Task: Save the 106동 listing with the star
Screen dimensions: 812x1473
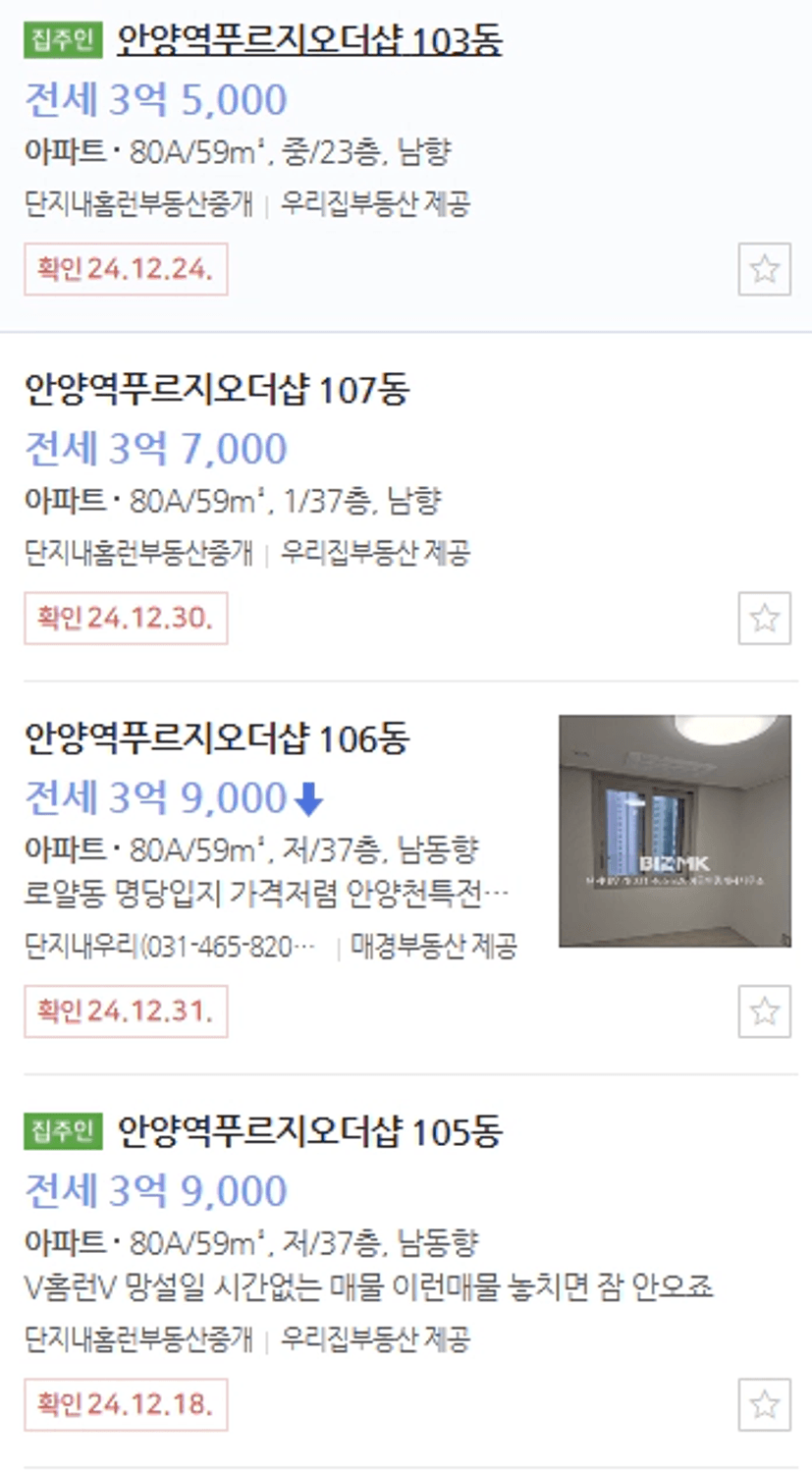Action: [764, 1011]
